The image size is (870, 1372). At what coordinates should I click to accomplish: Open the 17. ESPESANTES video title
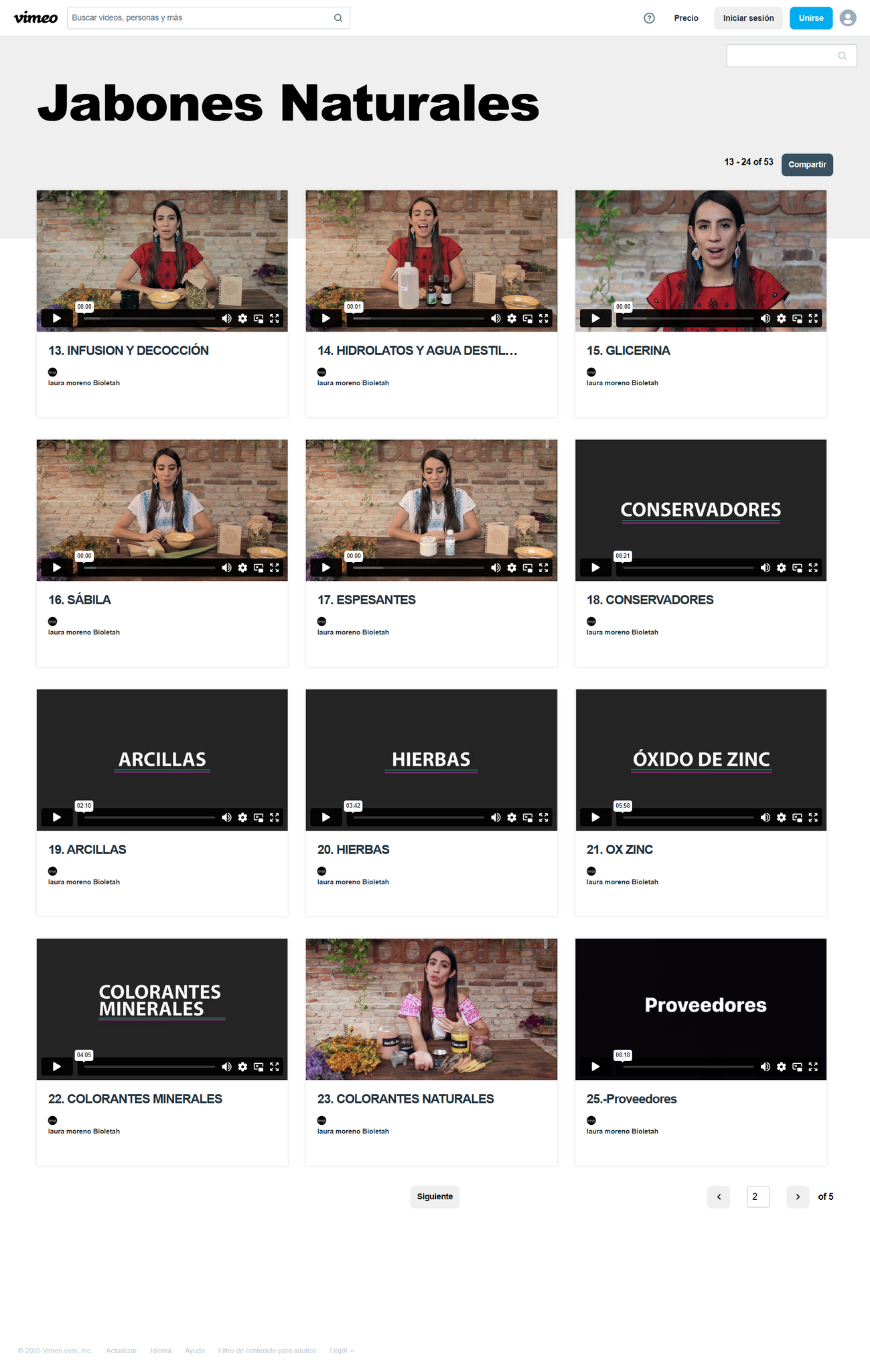[366, 600]
